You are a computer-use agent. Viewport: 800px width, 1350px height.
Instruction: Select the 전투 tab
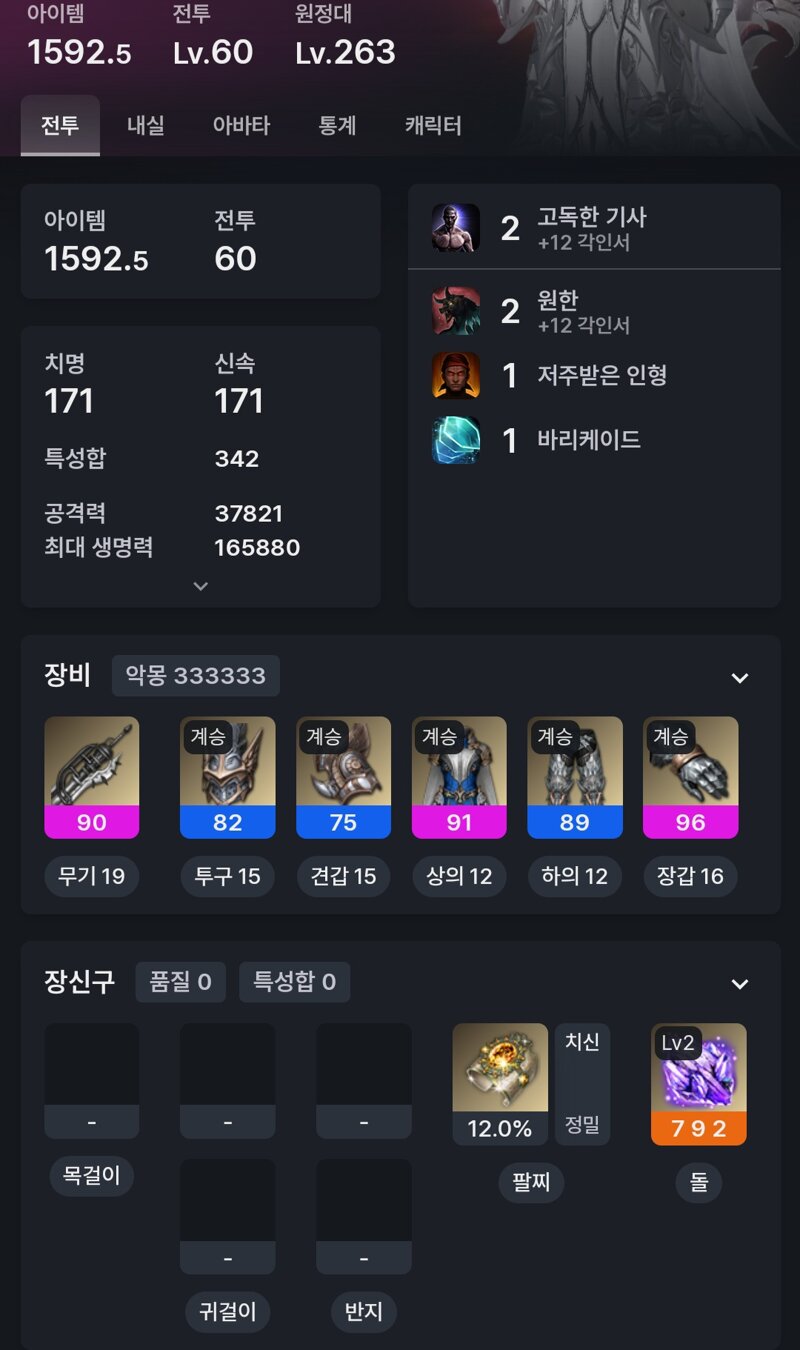tap(60, 126)
